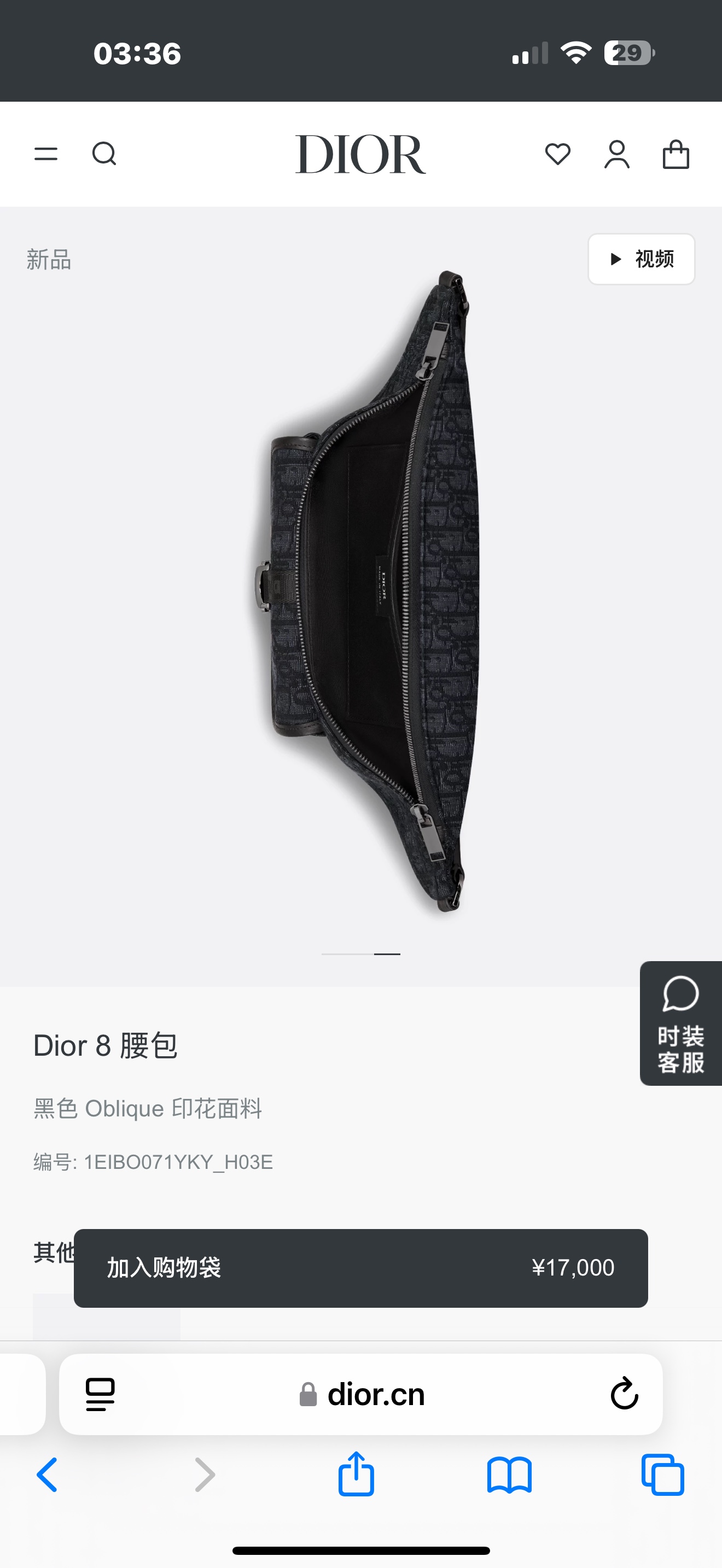This screenshot has height=1568, width=722.
Task: Reload the page
Action: [624, 1394]
